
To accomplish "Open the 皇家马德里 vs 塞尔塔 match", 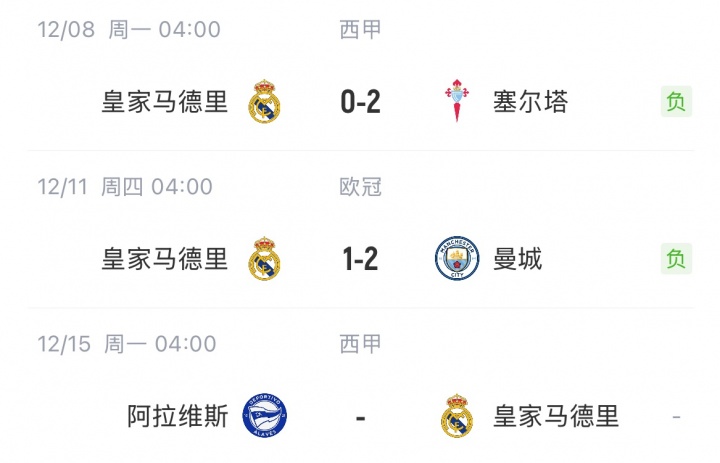I will click(x=360, y=102).
